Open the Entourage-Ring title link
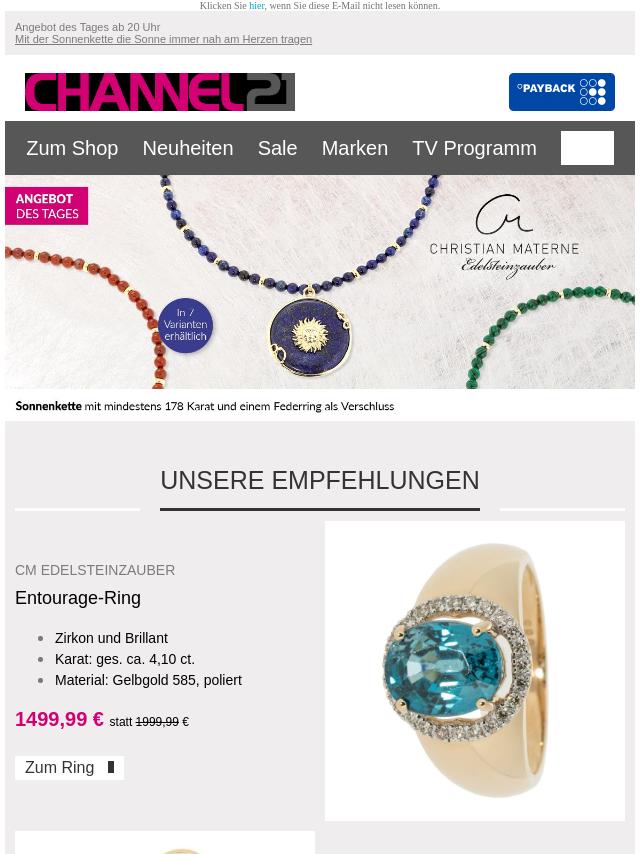The width and height of the screenshot is (640, 854). [78, 598]
